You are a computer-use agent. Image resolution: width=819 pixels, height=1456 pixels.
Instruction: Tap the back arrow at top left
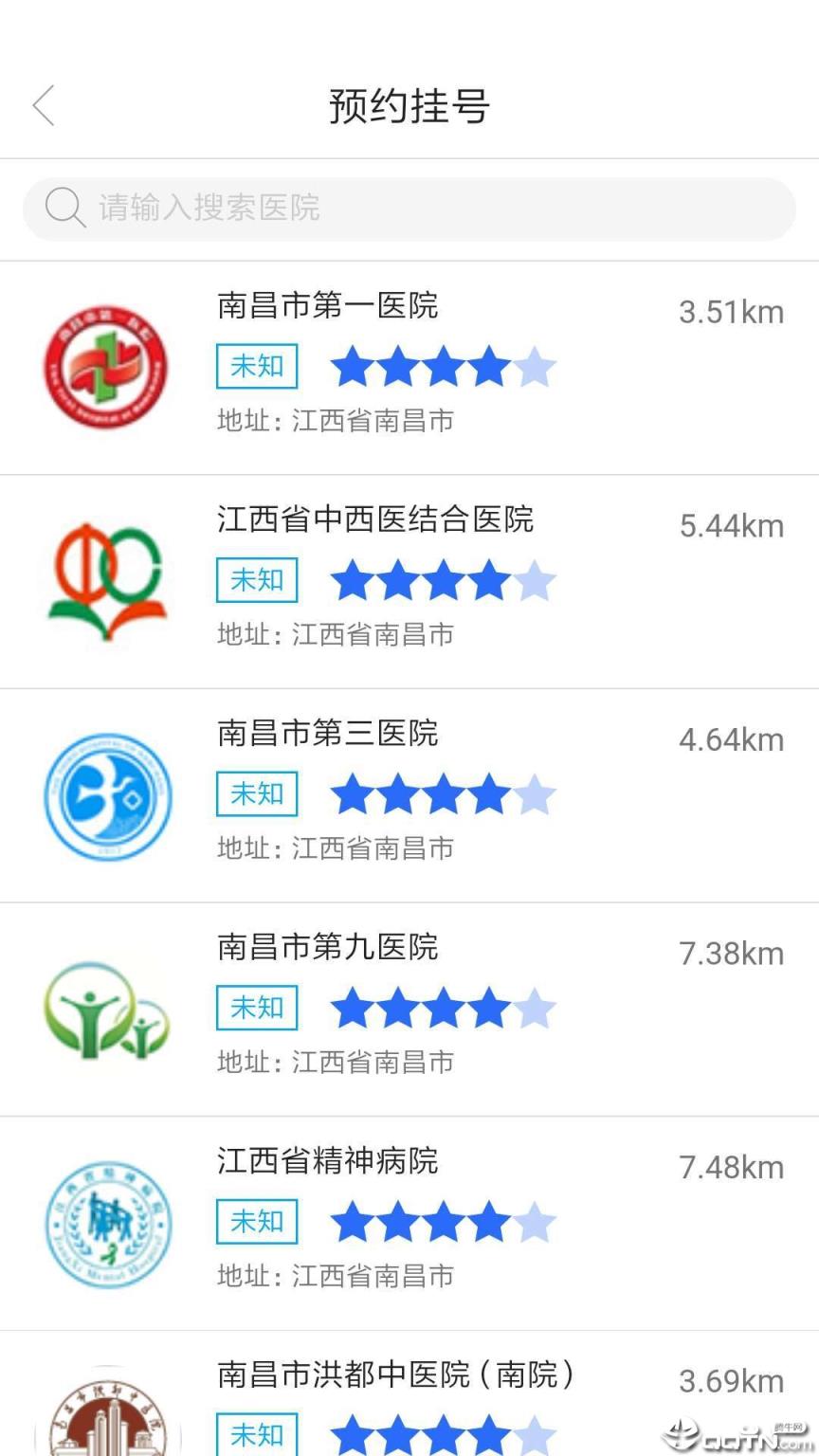44,106
